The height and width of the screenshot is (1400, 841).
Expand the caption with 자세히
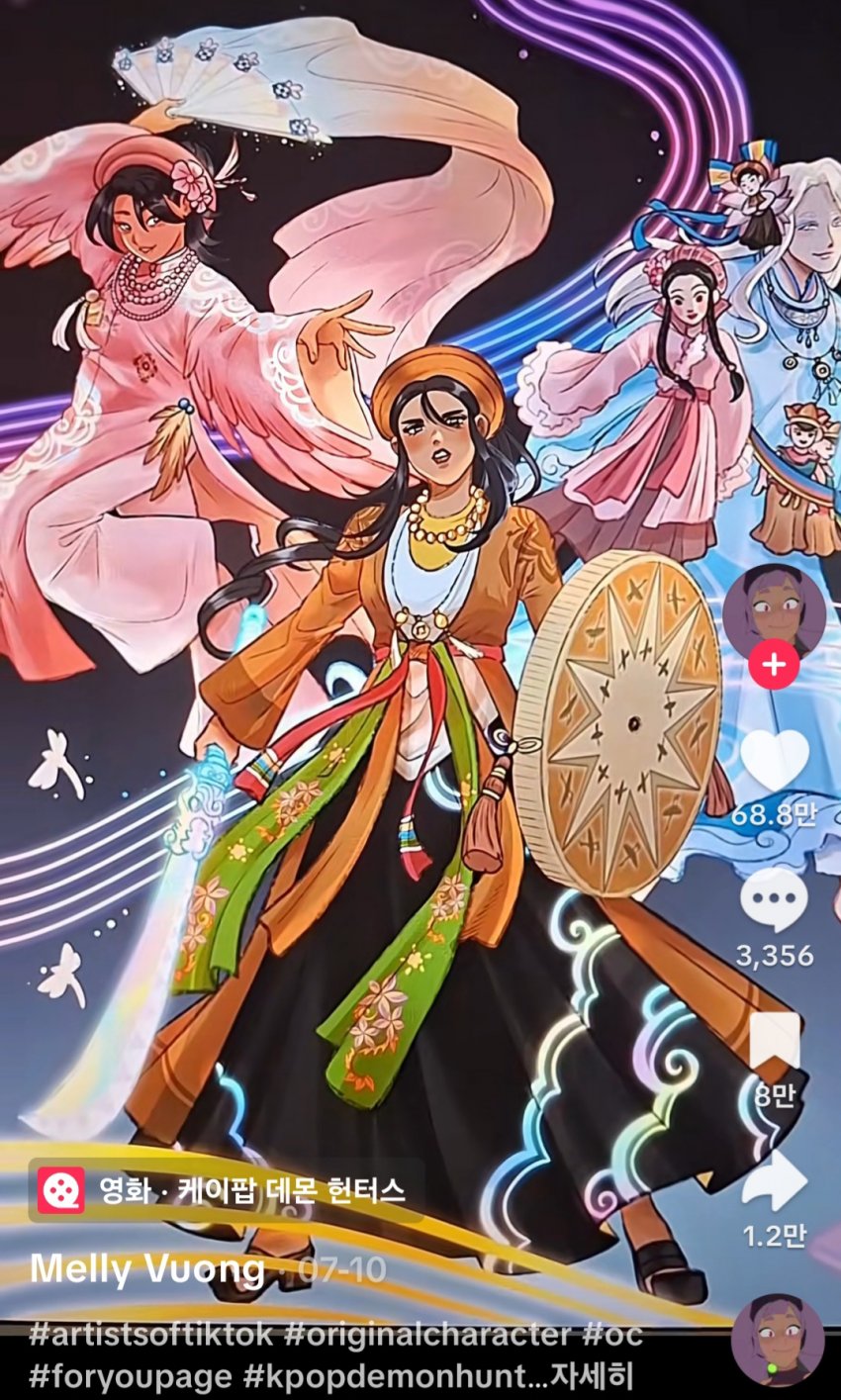(598, 1375)
